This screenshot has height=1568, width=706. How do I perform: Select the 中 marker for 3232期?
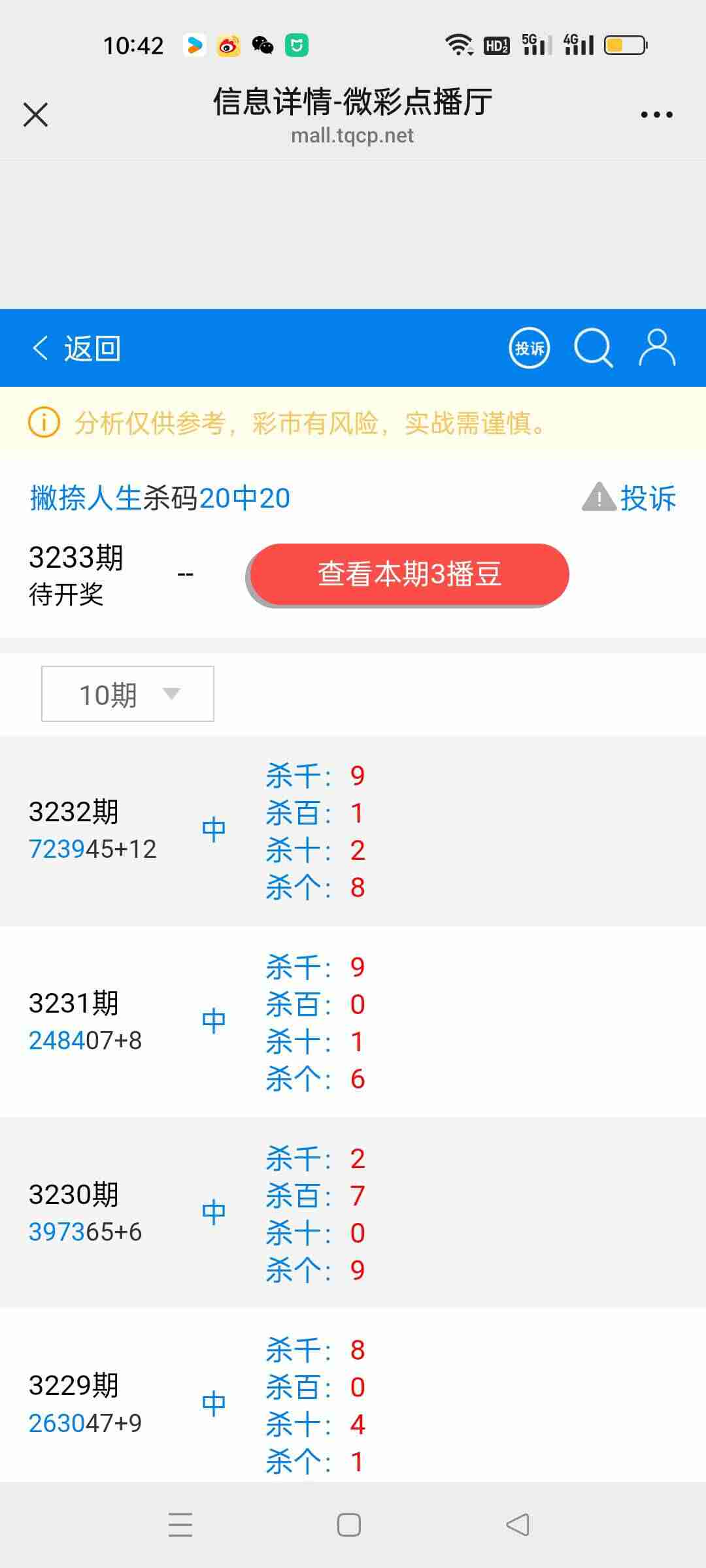[214, 828]
